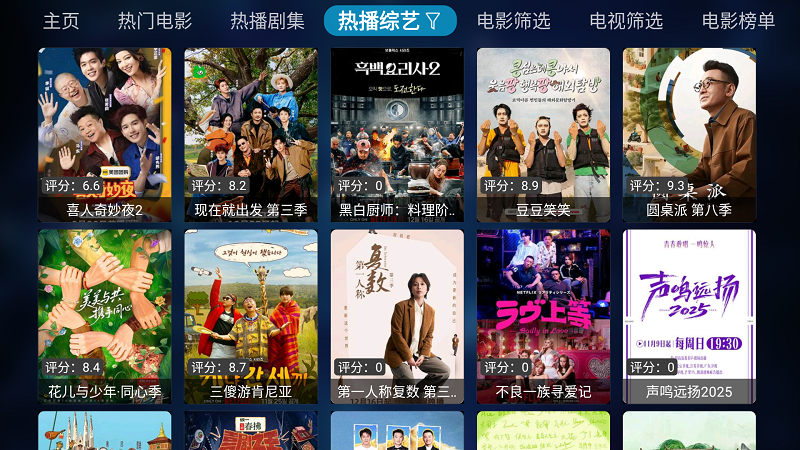View the show 不良一族寻爱记
The width and height of the screenshot is (800, 450).
[x=543, y=316]
